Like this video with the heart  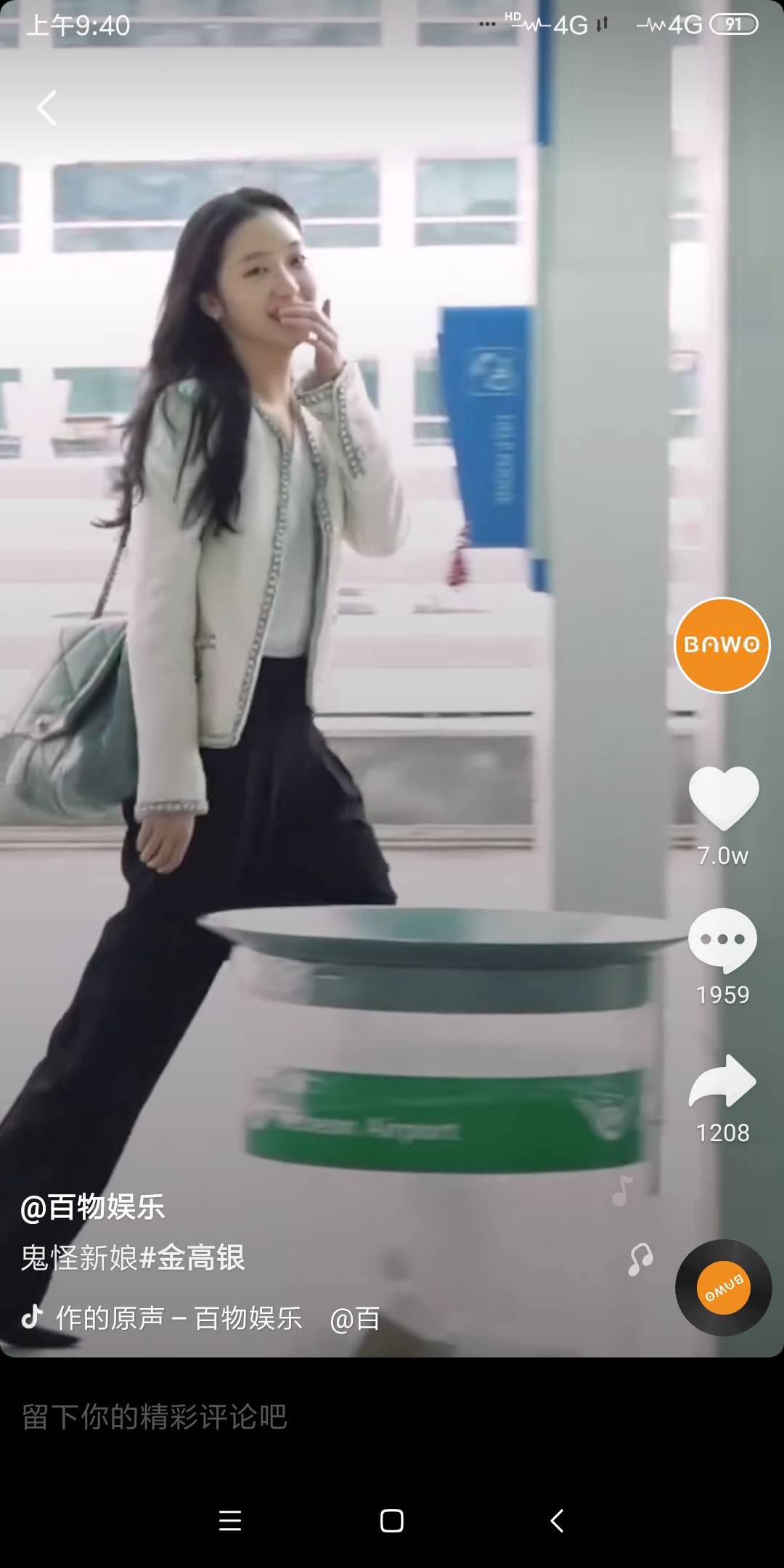pyautogui.click(x=723, y=798)
